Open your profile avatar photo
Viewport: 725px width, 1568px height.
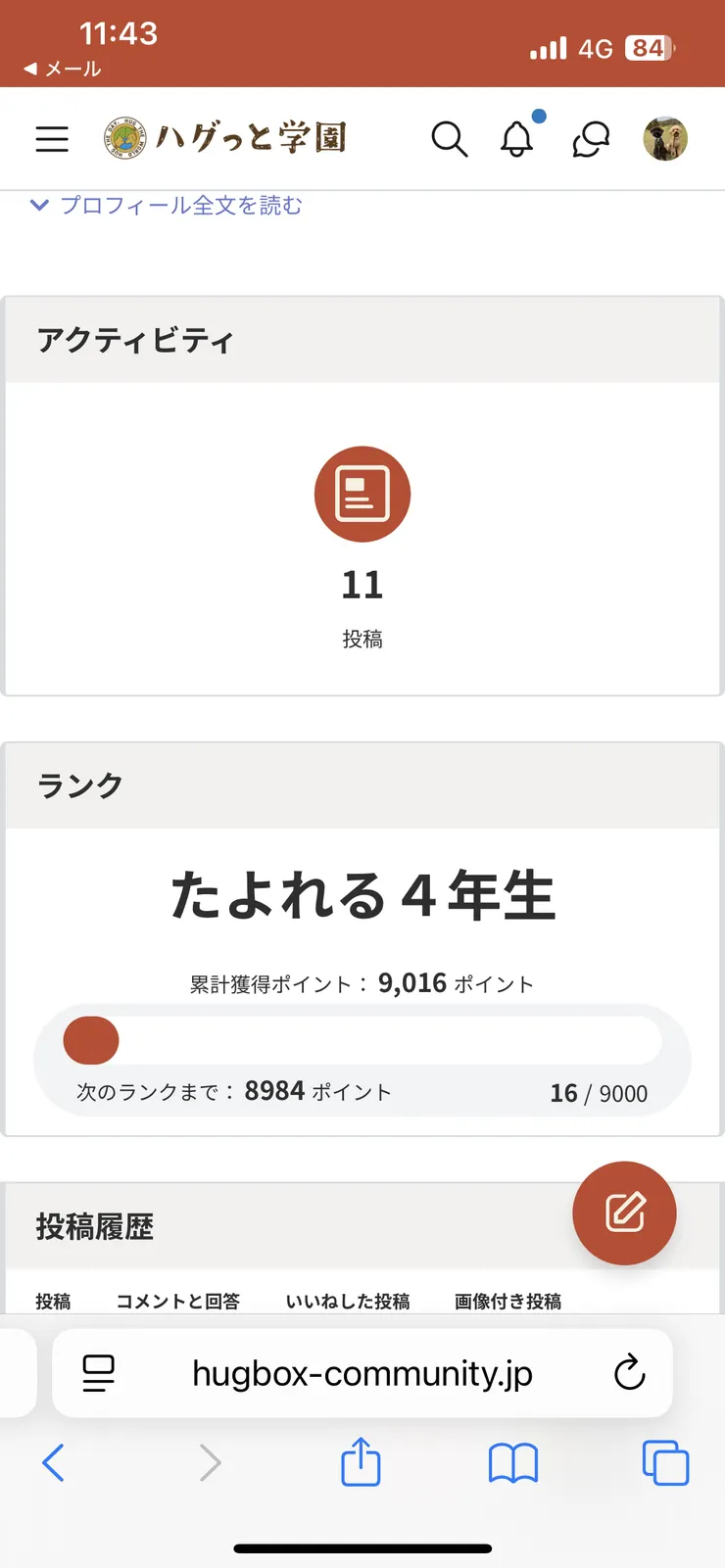pos(664,139)
